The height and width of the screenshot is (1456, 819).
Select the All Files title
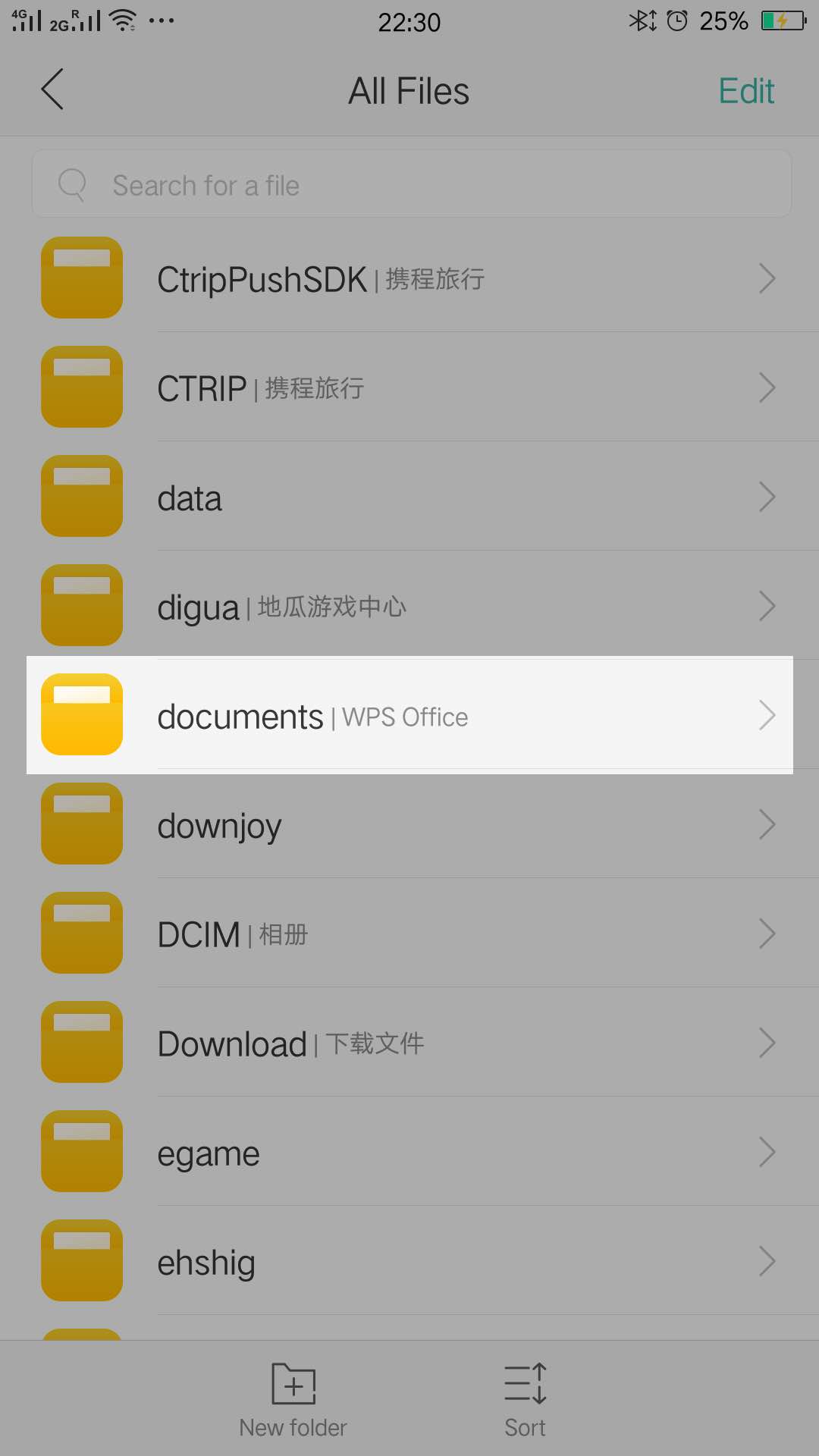(x=409, y=90)
